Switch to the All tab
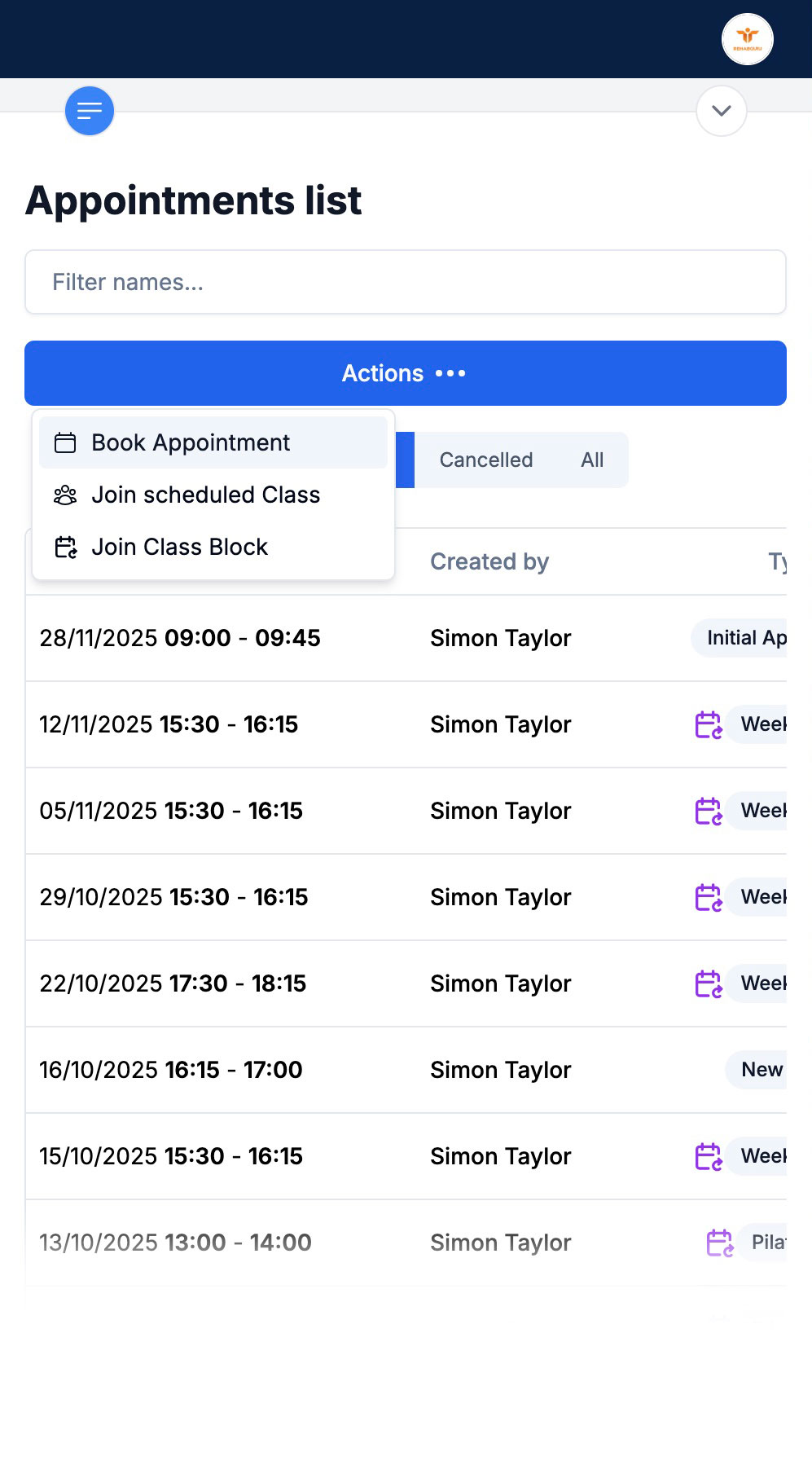Viewport: 812px width, 1465px height. [592, 460]
